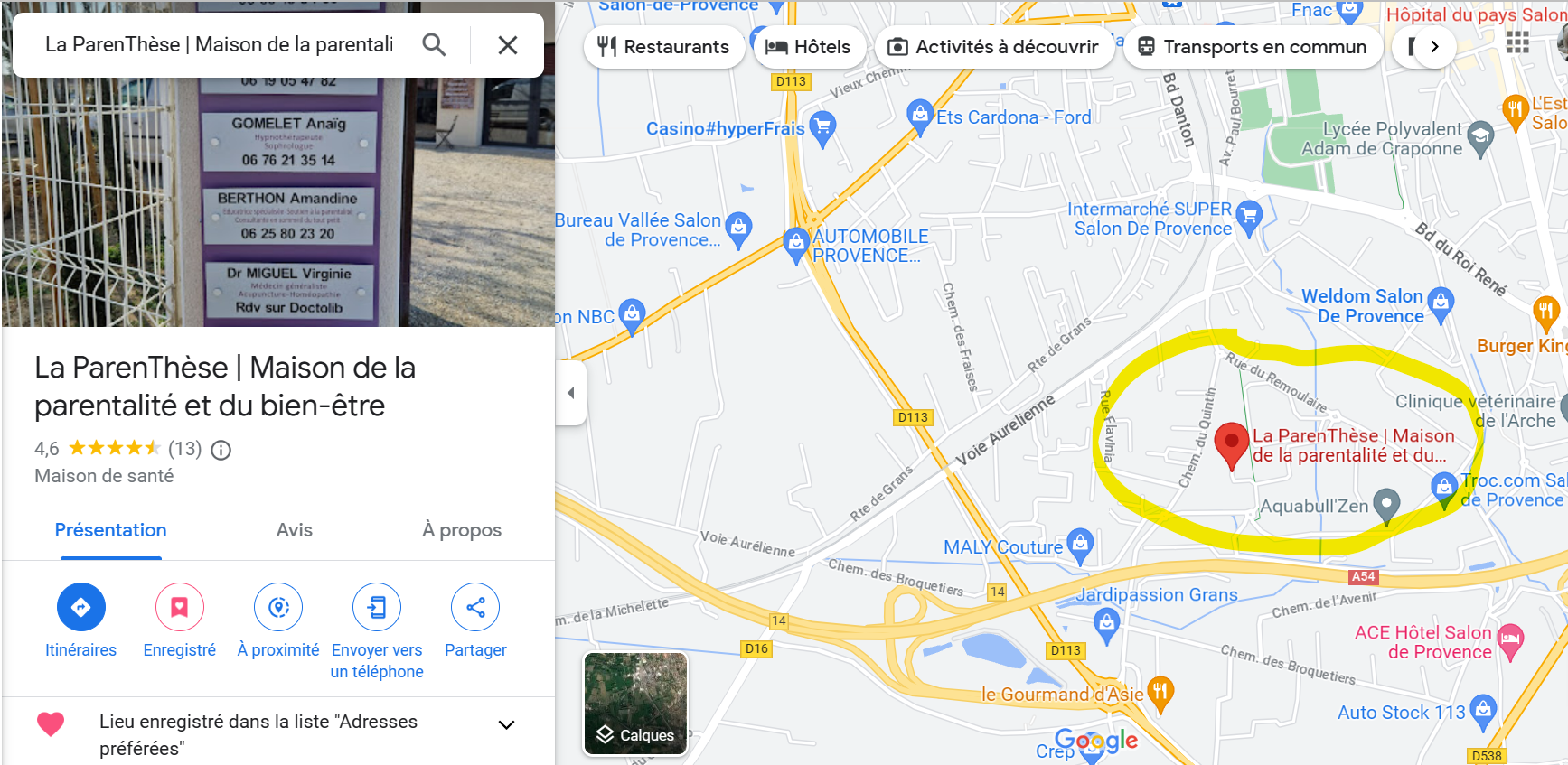Clear the search with the X button
The height and width of the screenshot is (765, 1568).
click(508, 45)
